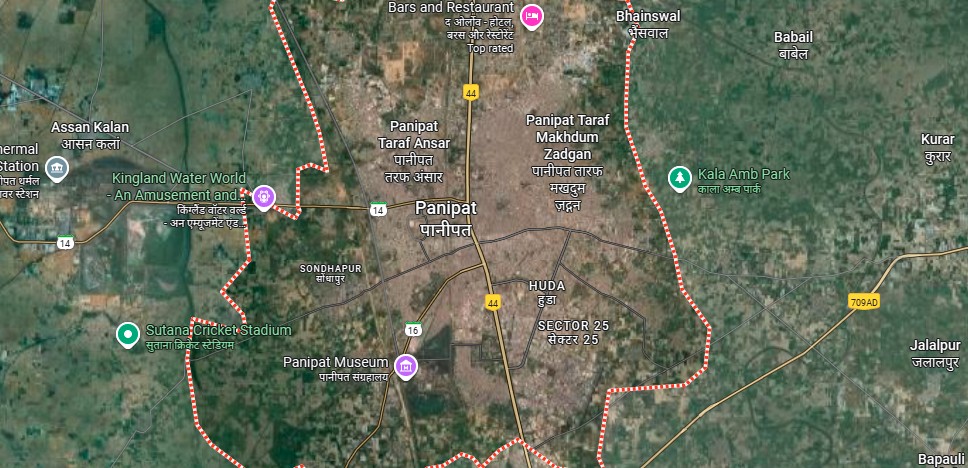The width and height of the screenshot is (968, 468).
Task: Open the Thermal Station marker
Action: [57, 167]
